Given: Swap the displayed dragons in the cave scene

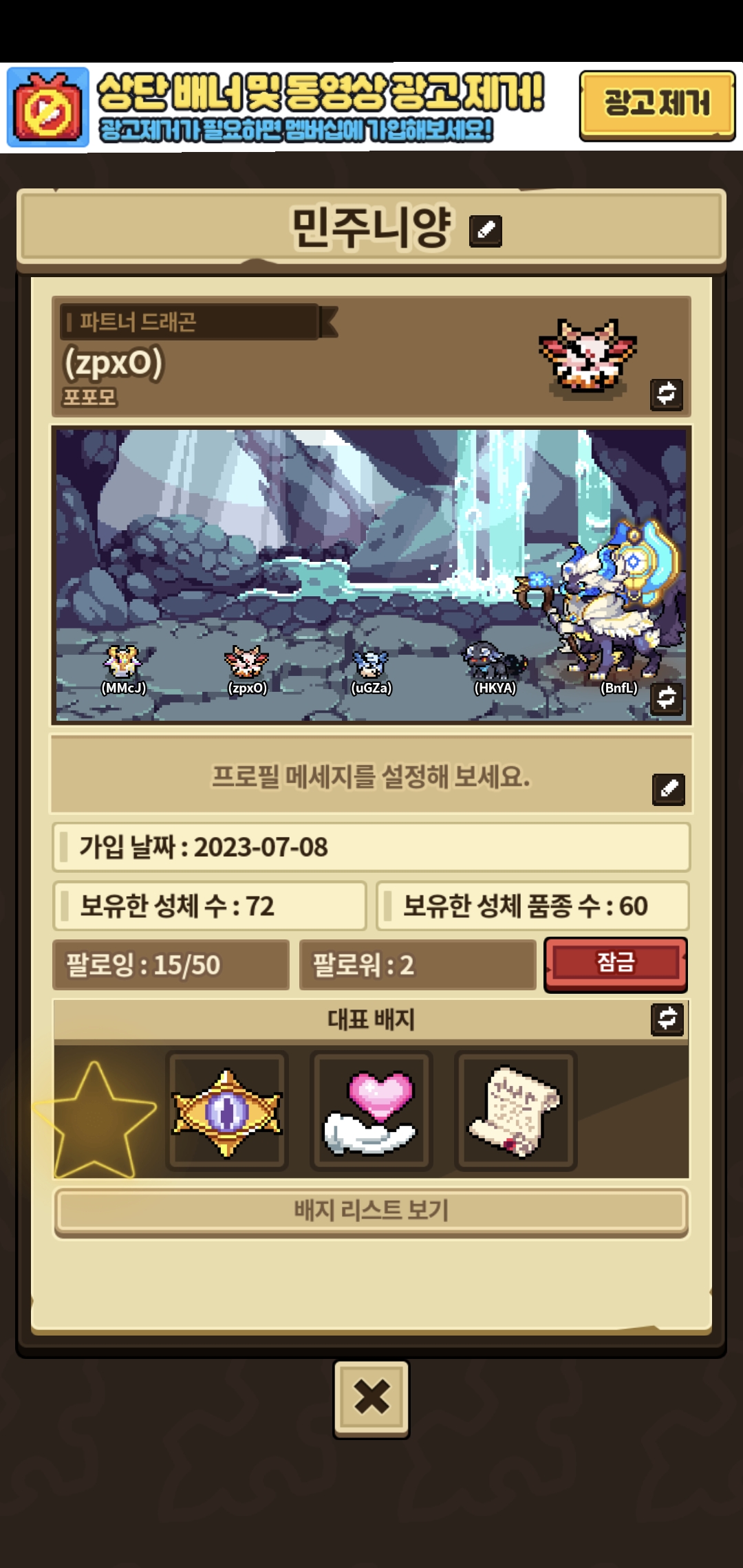Looking at the screenshot, I should (666, 698).
